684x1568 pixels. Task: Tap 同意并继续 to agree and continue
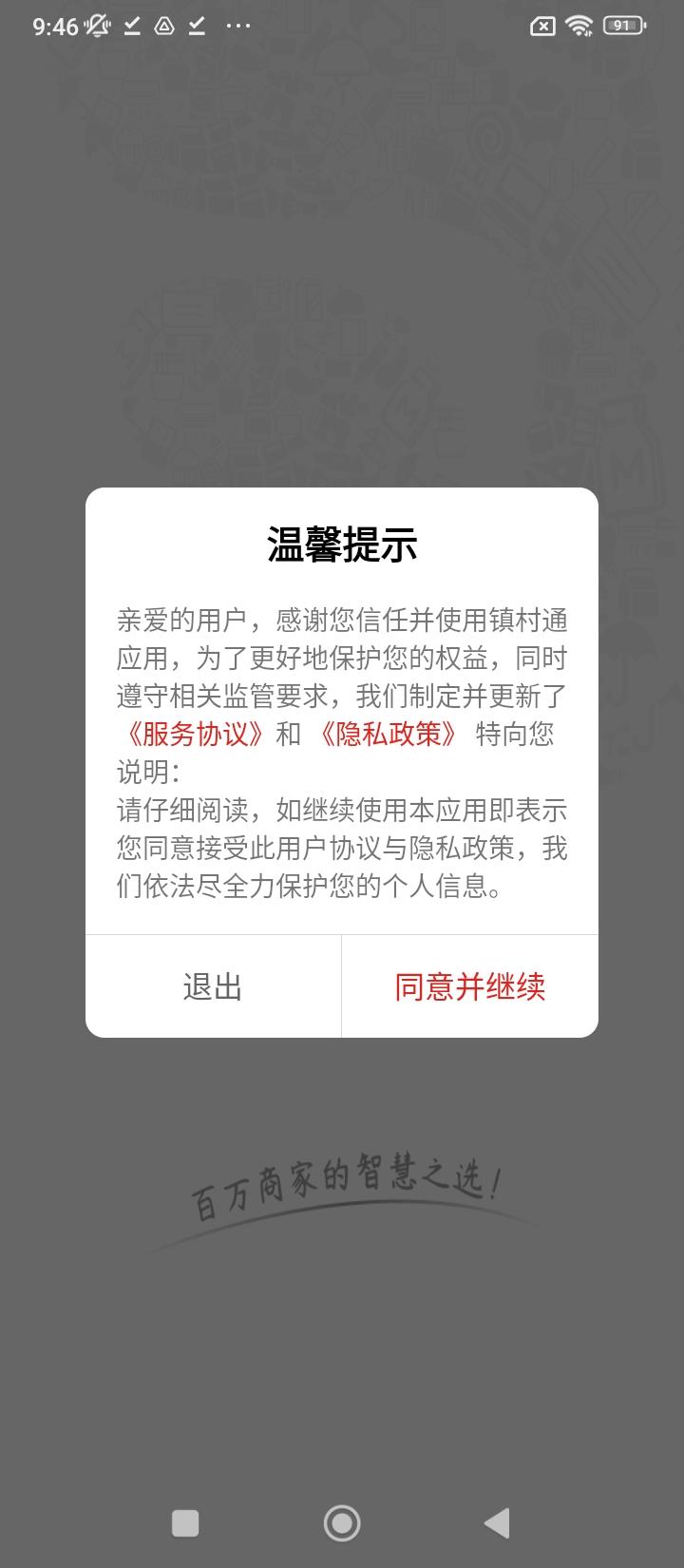470,986
